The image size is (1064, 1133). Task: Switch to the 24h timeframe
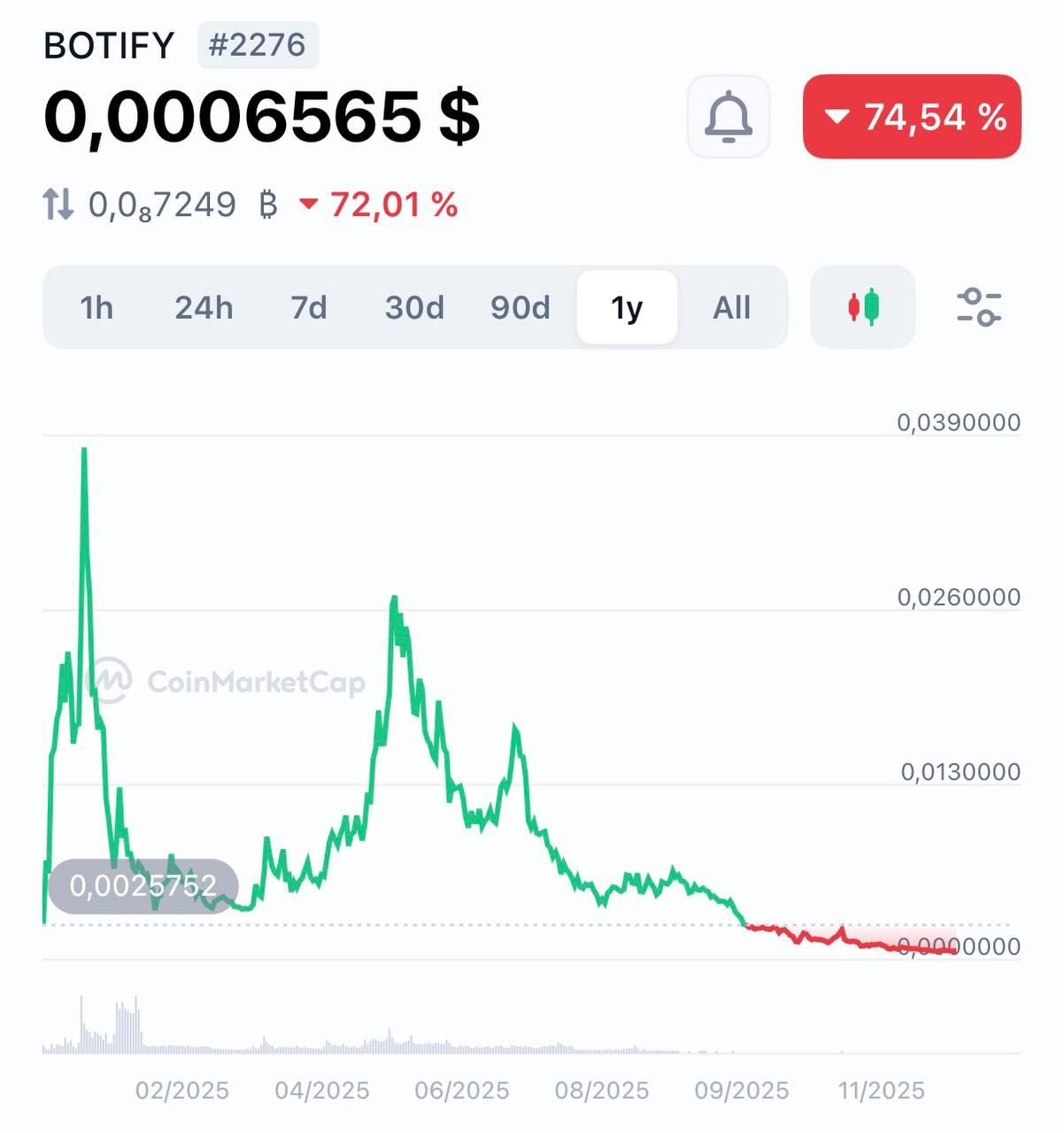coord(204,307)
